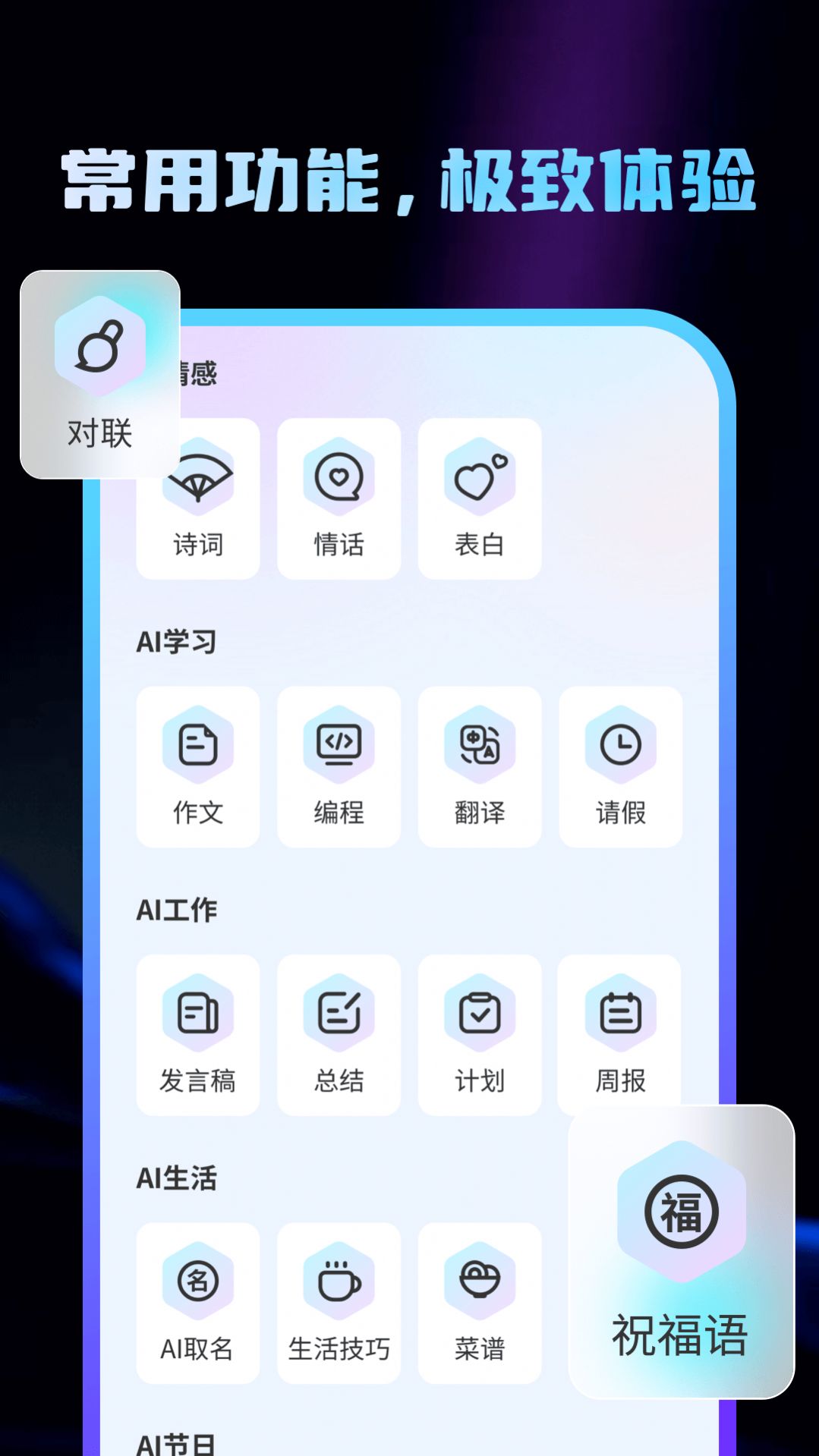Open the 情话 love quotes tool

(x=339, y=497)
